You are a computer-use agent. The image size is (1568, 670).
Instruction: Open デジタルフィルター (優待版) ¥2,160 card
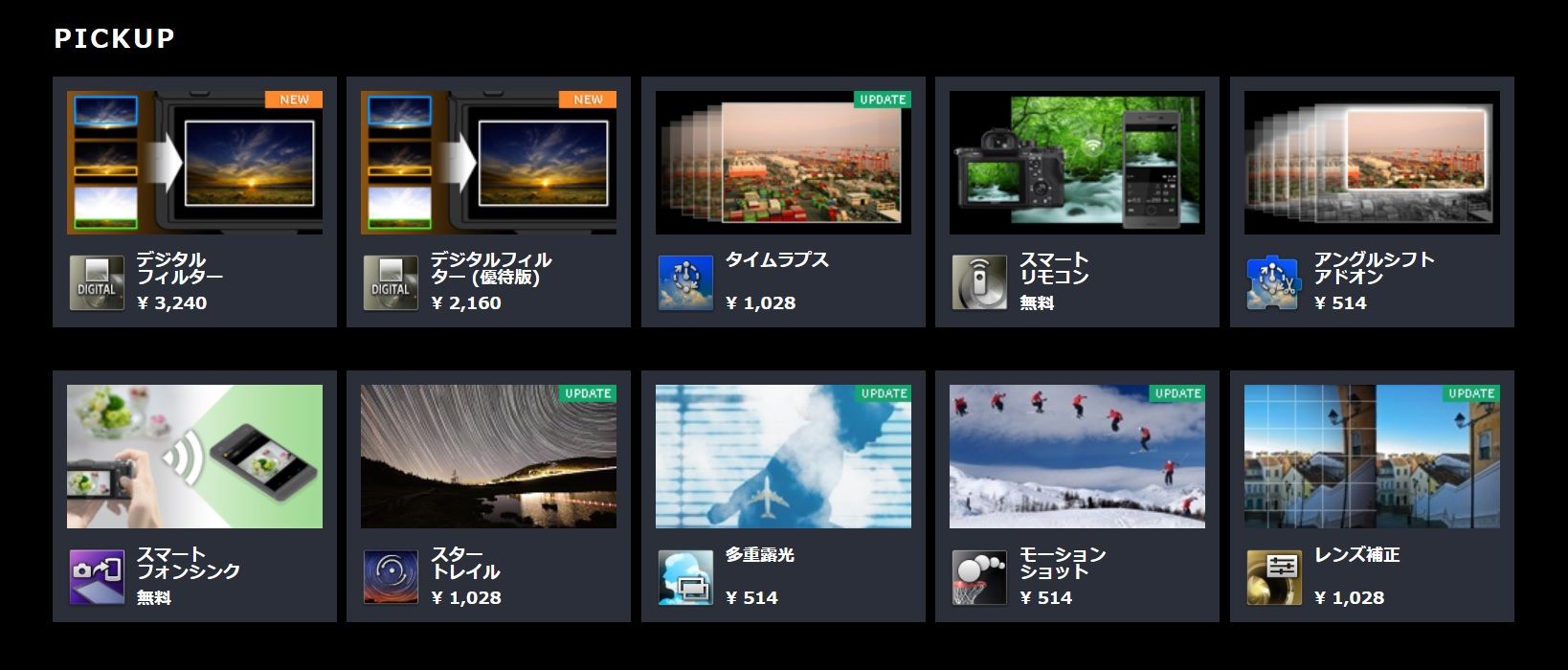(x=488, y=202)
